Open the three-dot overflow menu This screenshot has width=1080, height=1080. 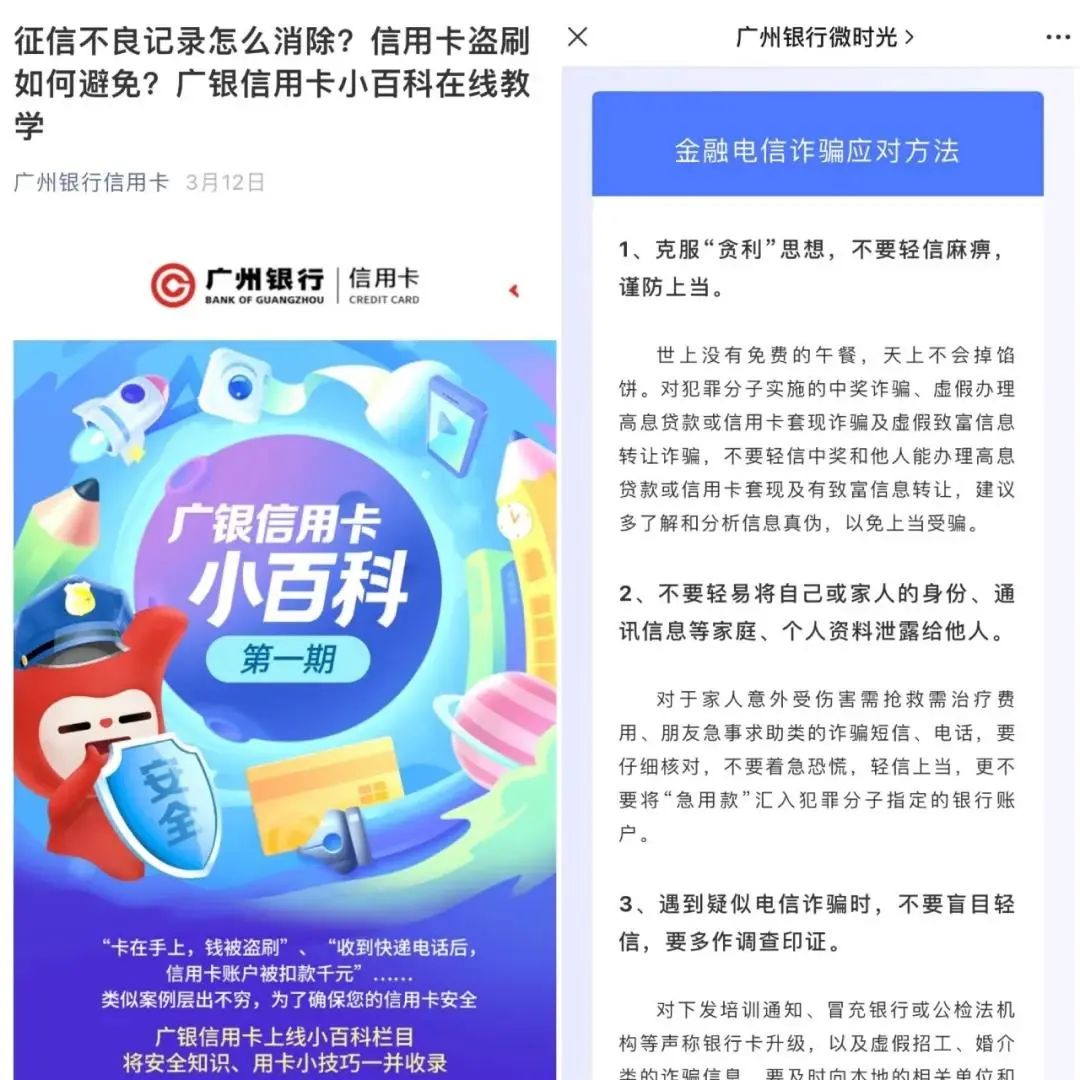pyautogui.click(x=1058, y=38)
